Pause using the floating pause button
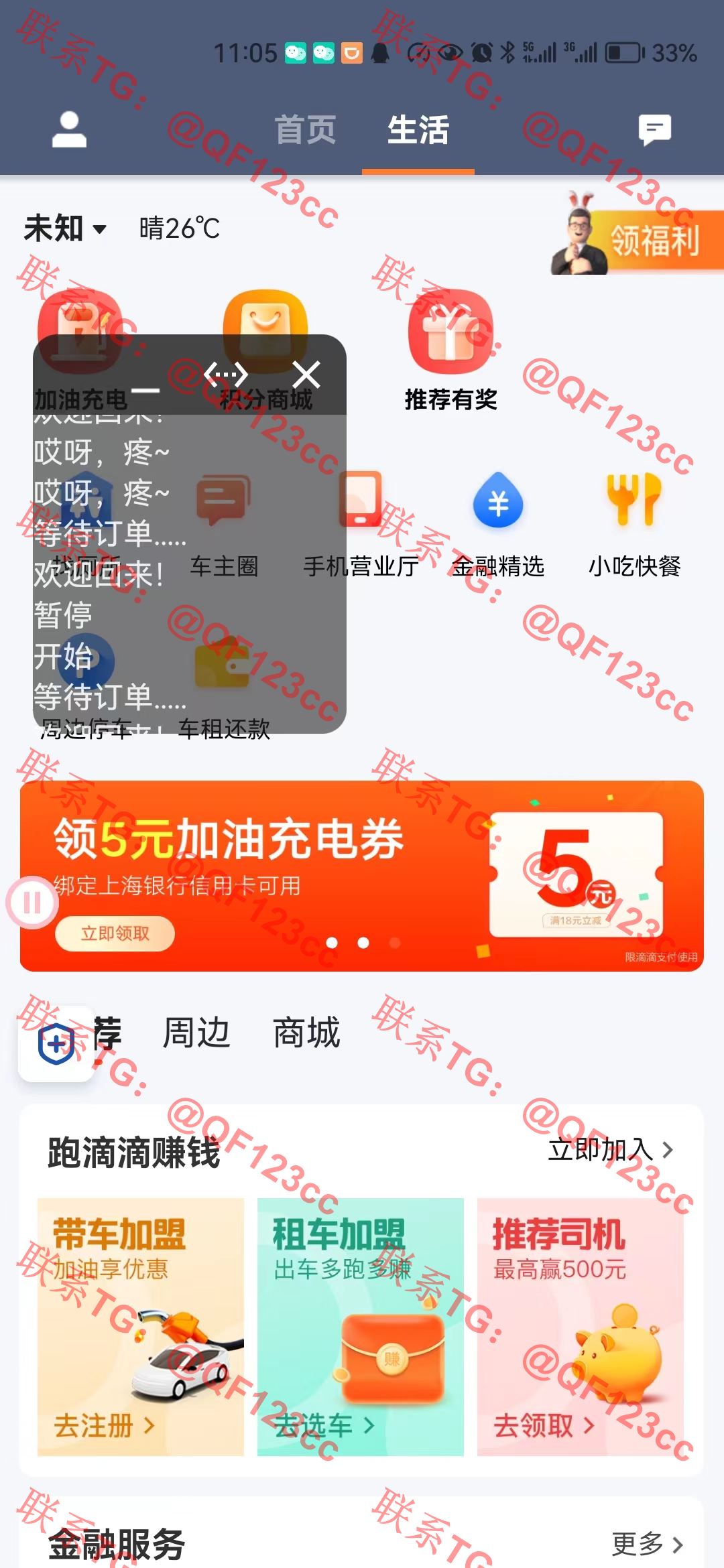This screenshot has width=724, height=1568. (x=32, y=903)
